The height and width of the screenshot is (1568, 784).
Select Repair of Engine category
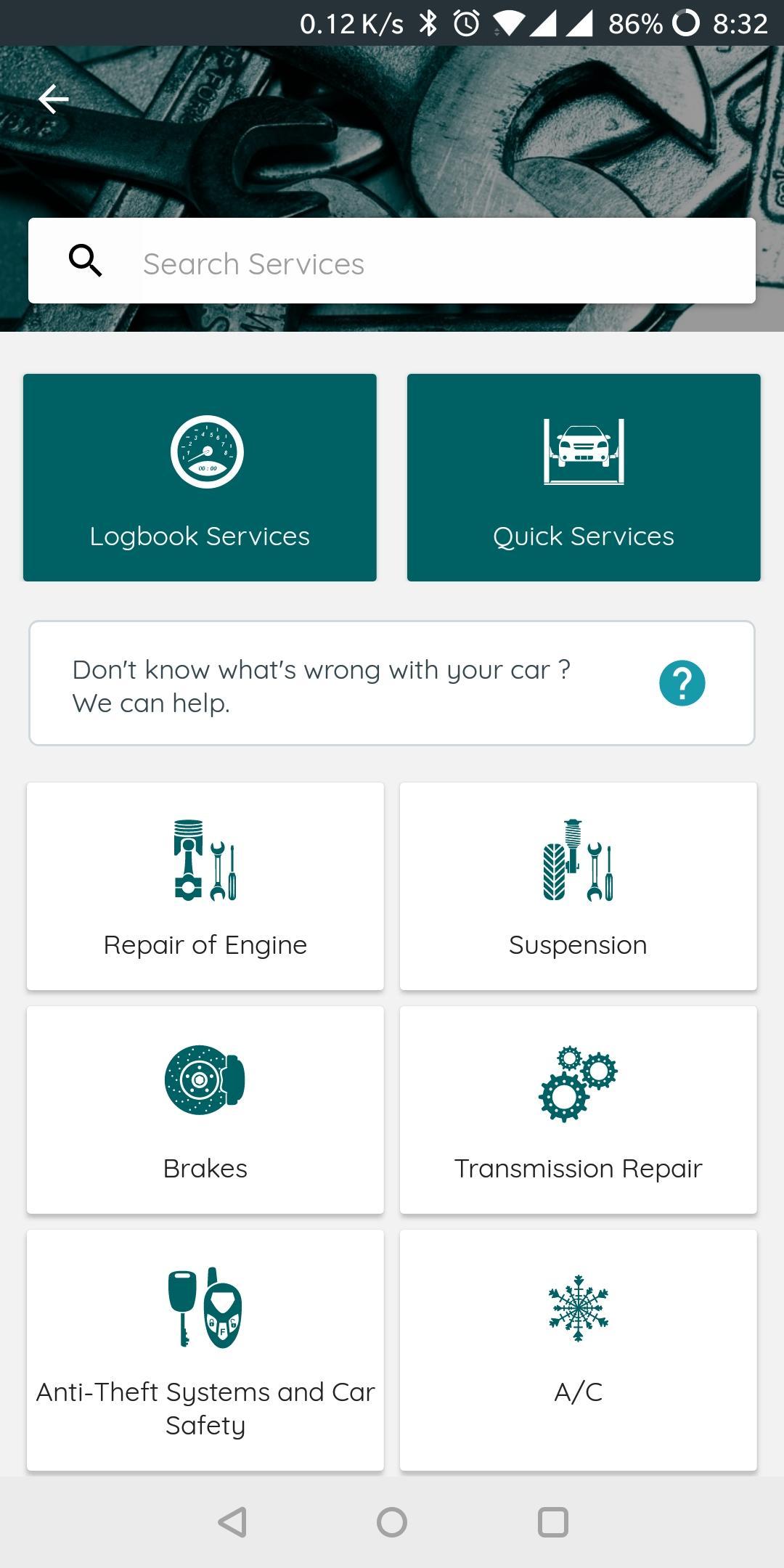pos(205,886)
